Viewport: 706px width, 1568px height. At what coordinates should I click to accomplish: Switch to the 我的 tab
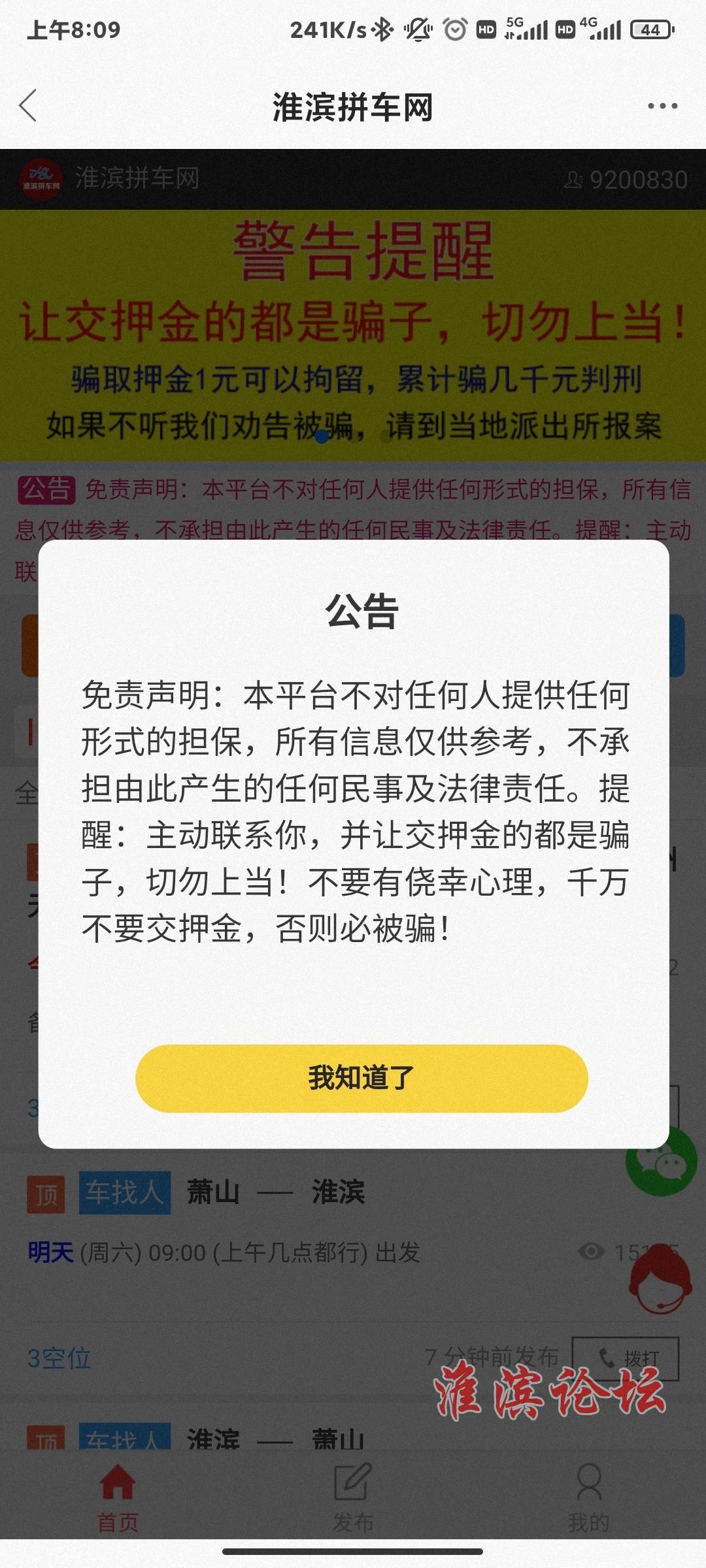click(588, 1496)
